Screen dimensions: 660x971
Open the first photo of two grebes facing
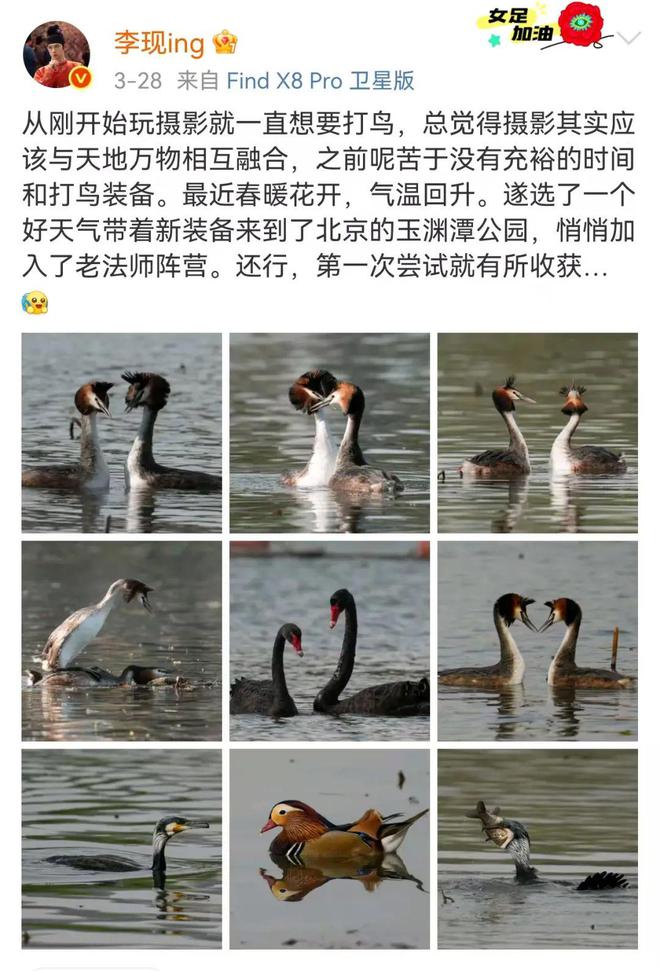tap(122, 432)
